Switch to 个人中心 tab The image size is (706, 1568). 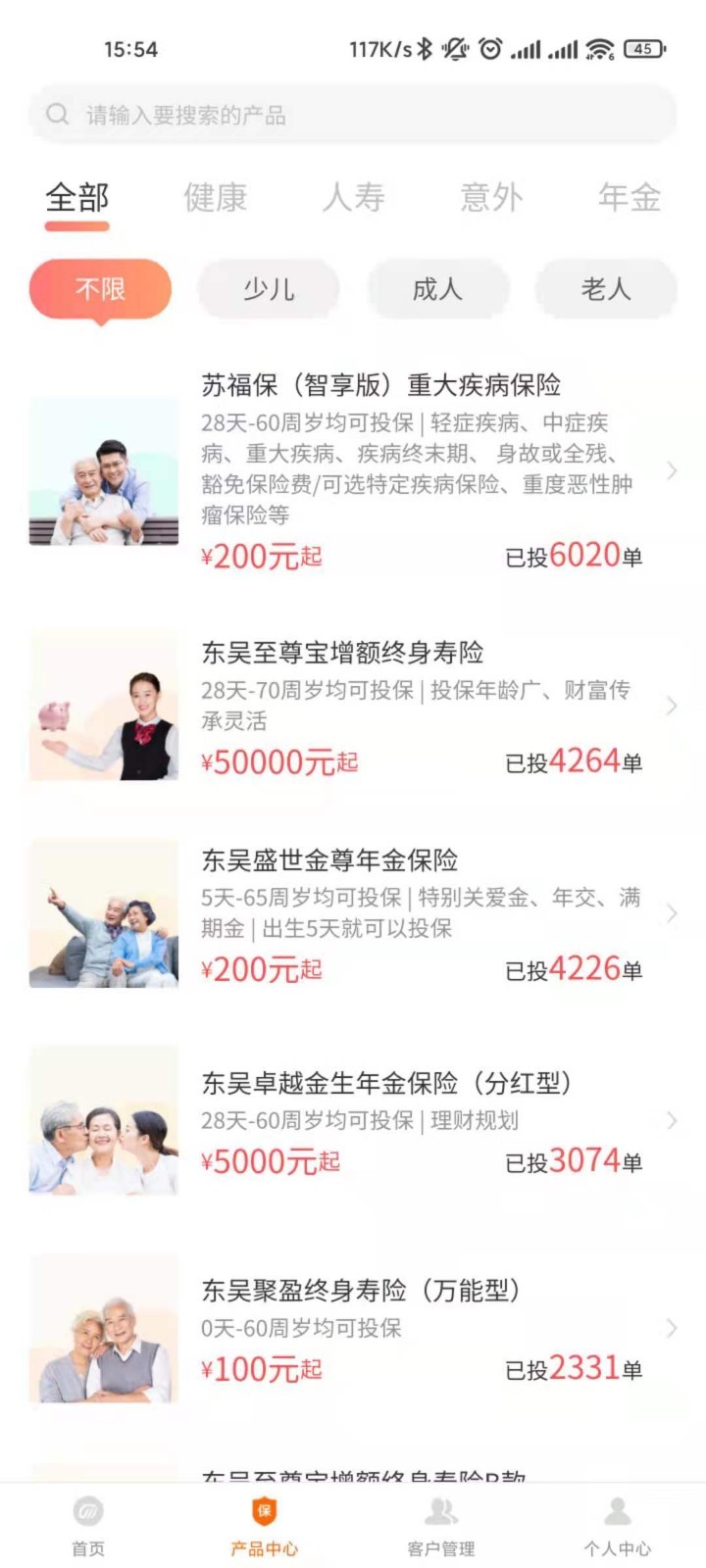click(618, 1526)
